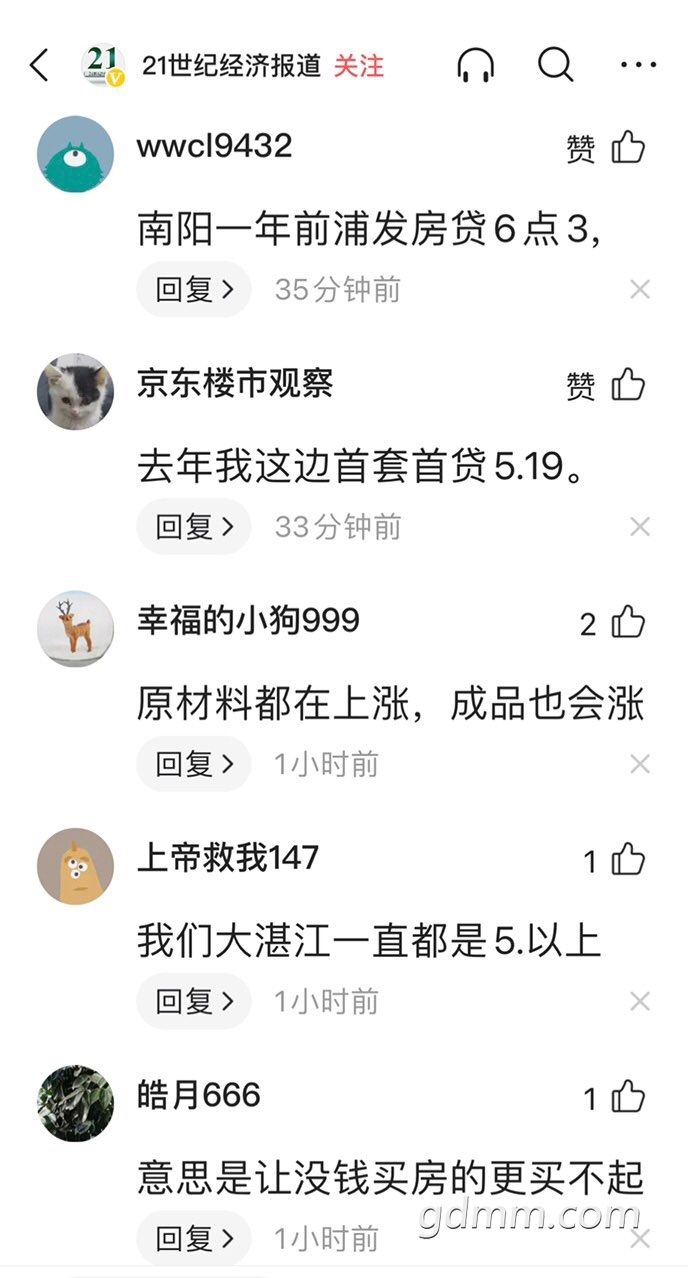
Task: Open the three-dot overflow menu
Action: (638, 66)
